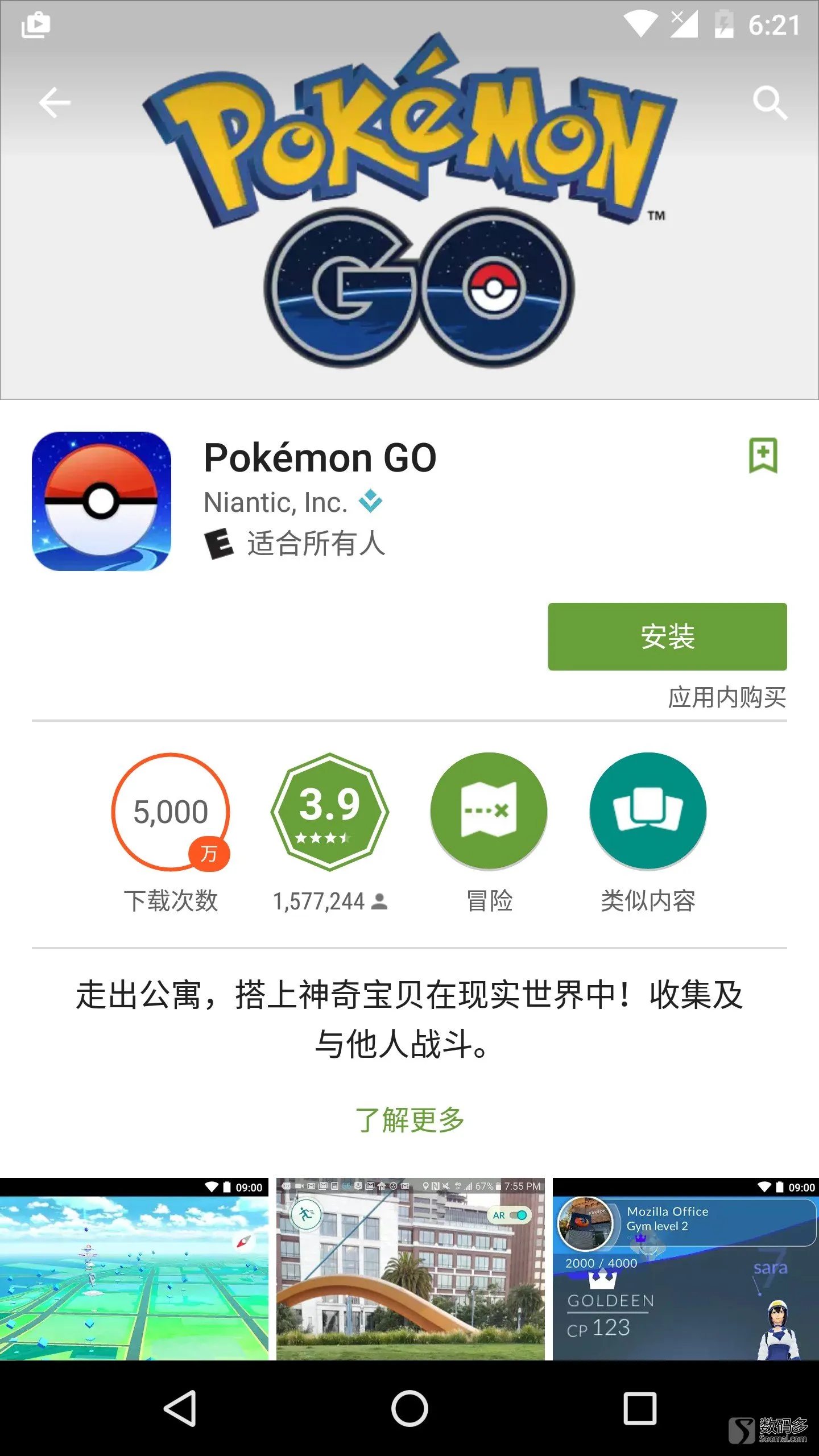This screenshot has width=819, height=1456.
Task: Open search with the magnifier icon
Action: [x=770, y=103]
